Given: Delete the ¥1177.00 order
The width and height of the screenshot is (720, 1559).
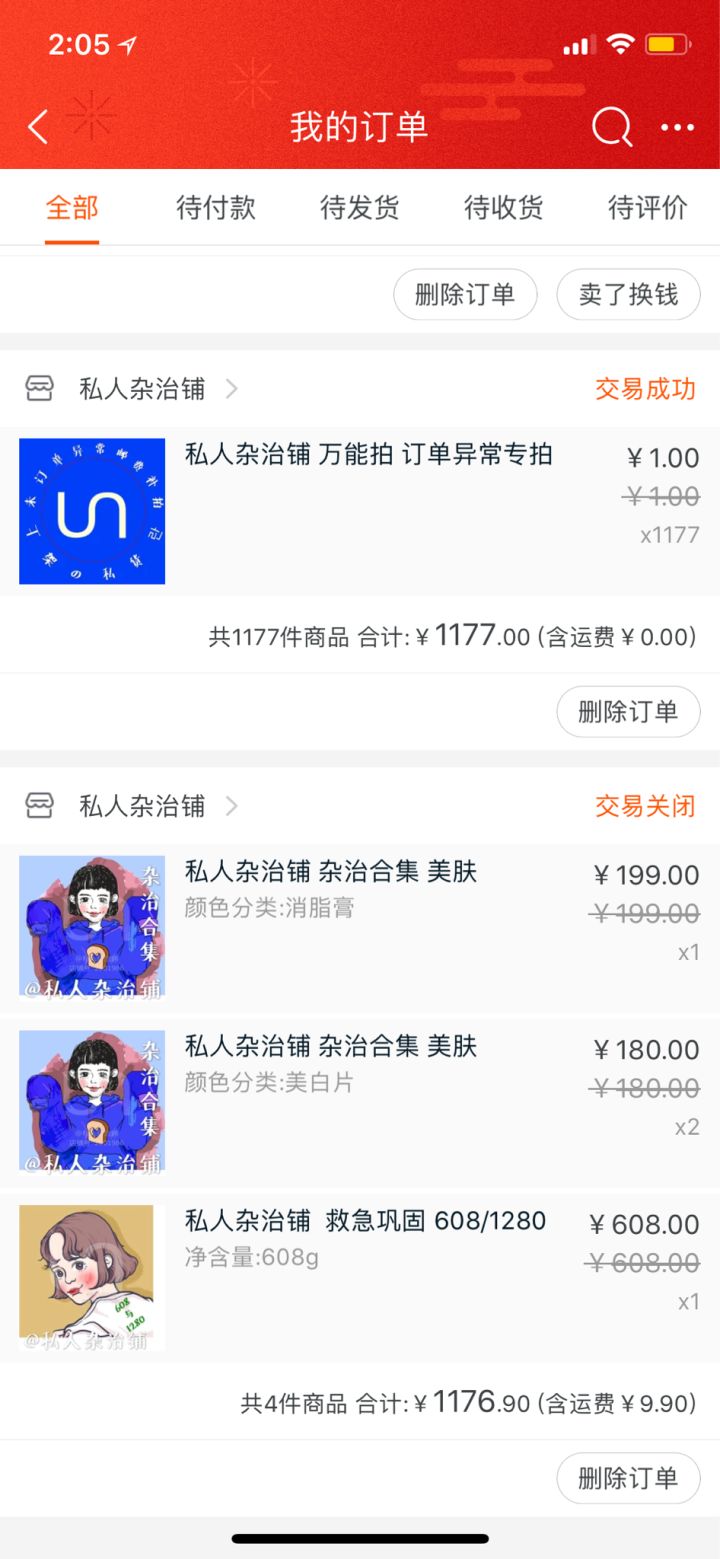Looking at the screenshot, I should pos(628,712).
